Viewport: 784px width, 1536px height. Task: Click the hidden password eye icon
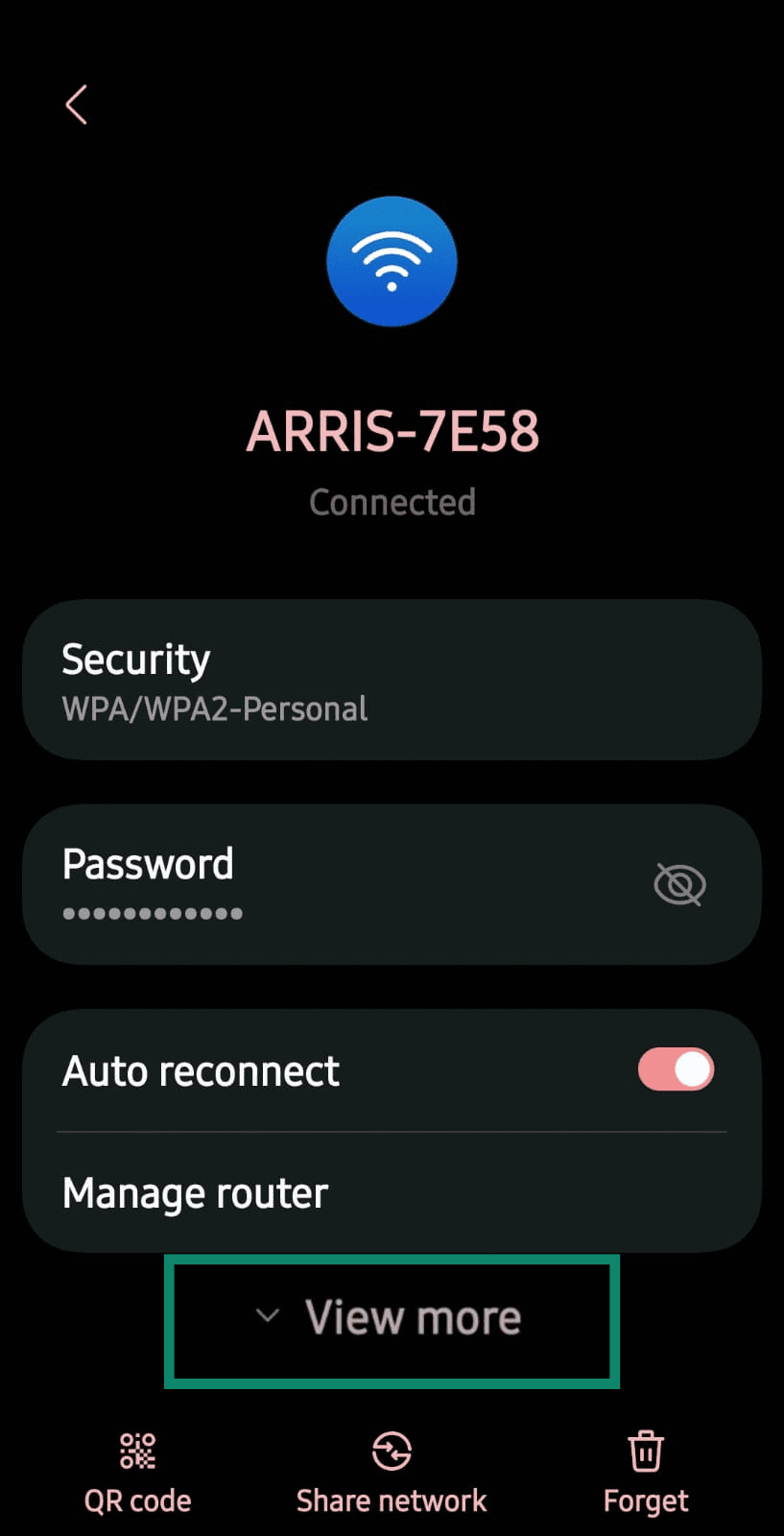[679, 884]
